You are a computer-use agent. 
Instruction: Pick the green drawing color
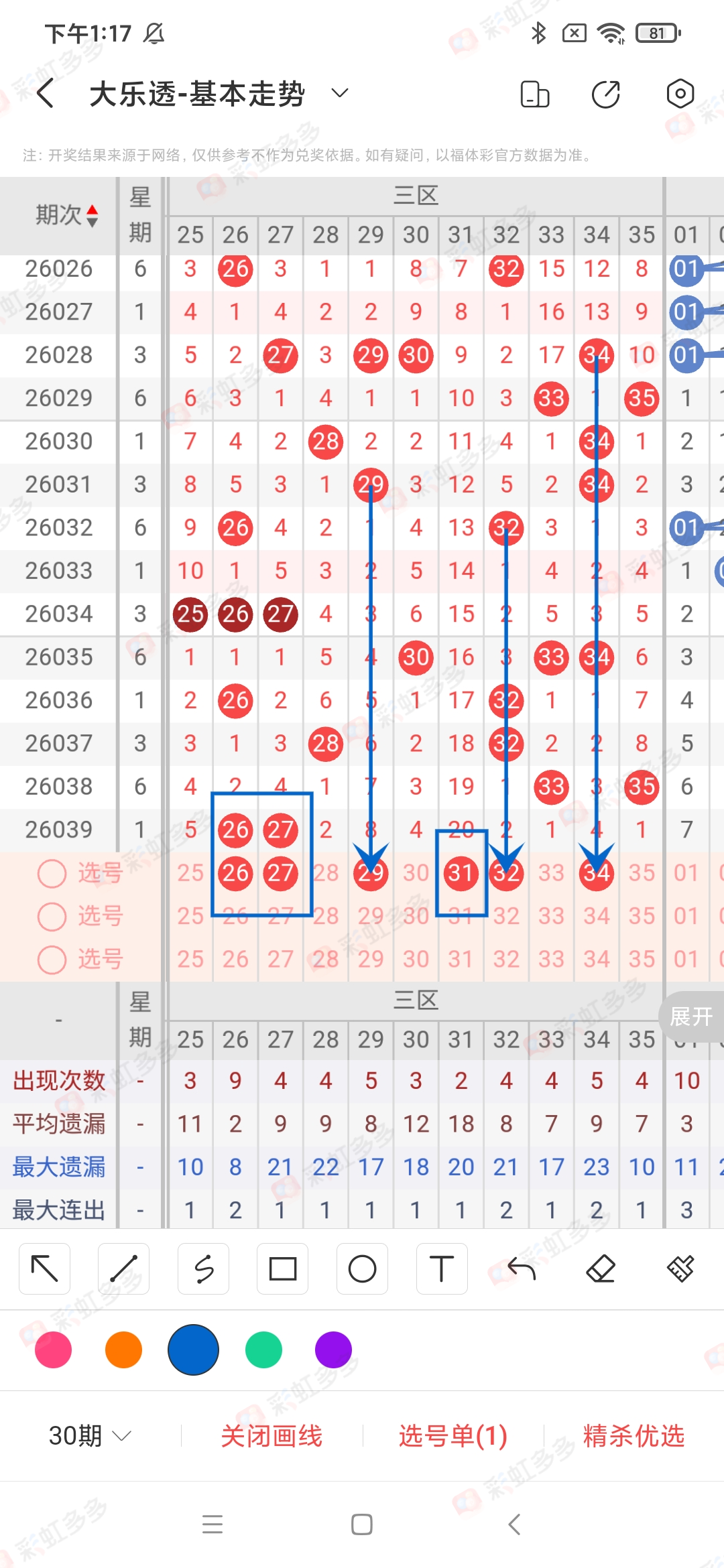coord(263,1350)
